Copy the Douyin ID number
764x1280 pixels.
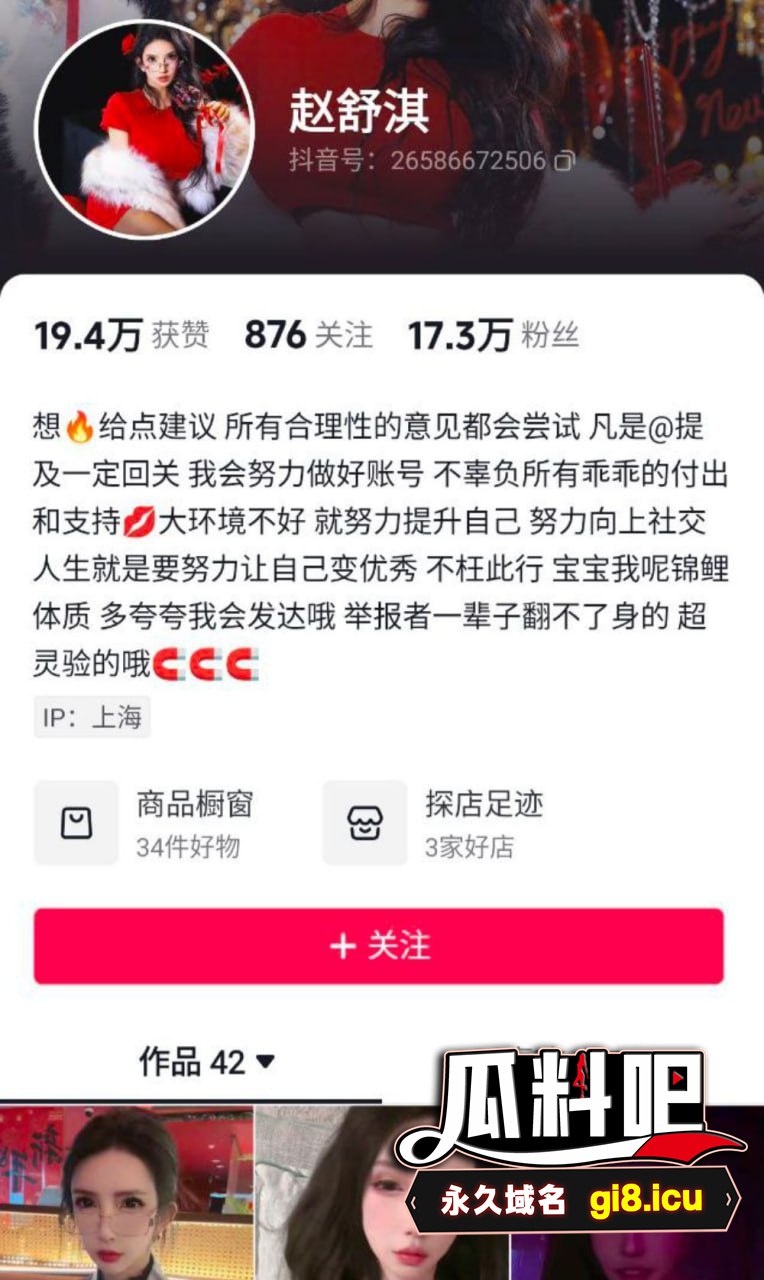[x=566, y=160]
